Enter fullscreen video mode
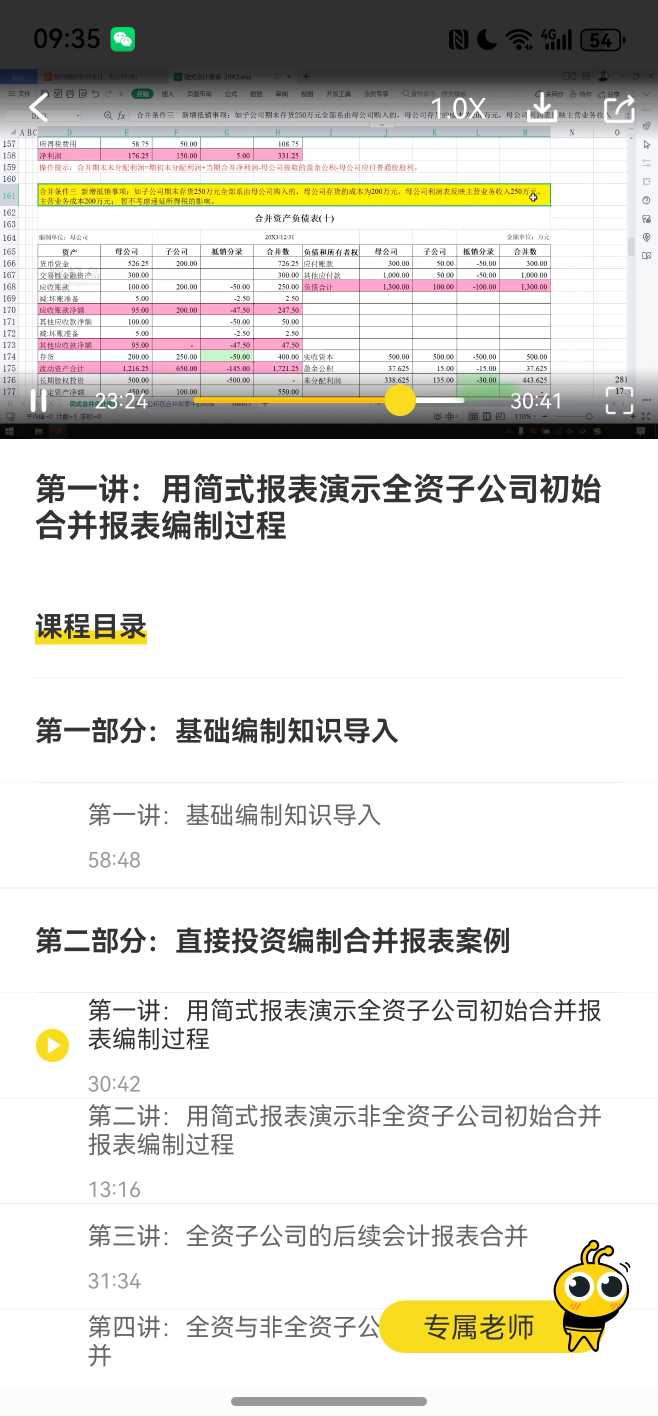 pyautogui.click(x=619, y=401)
